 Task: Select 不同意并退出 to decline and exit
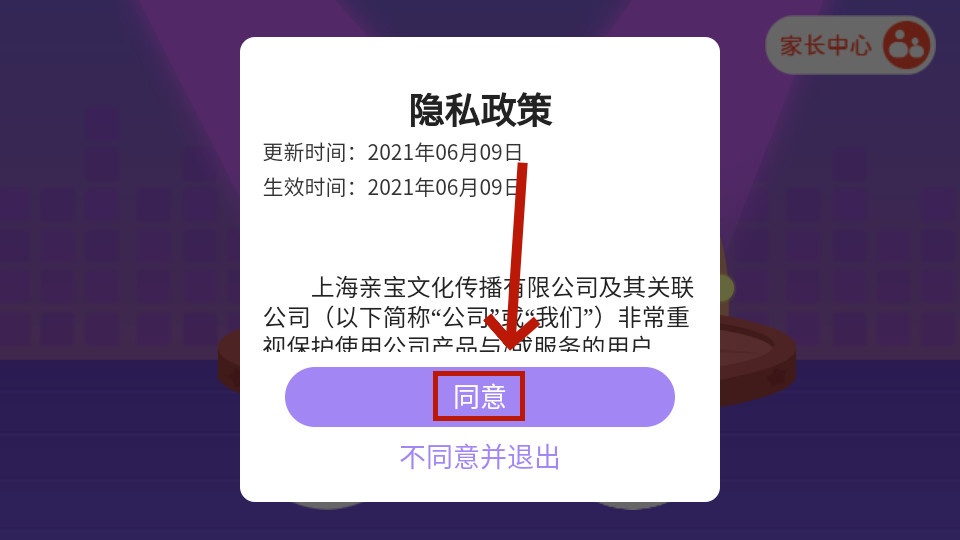[x=480, y=458]
